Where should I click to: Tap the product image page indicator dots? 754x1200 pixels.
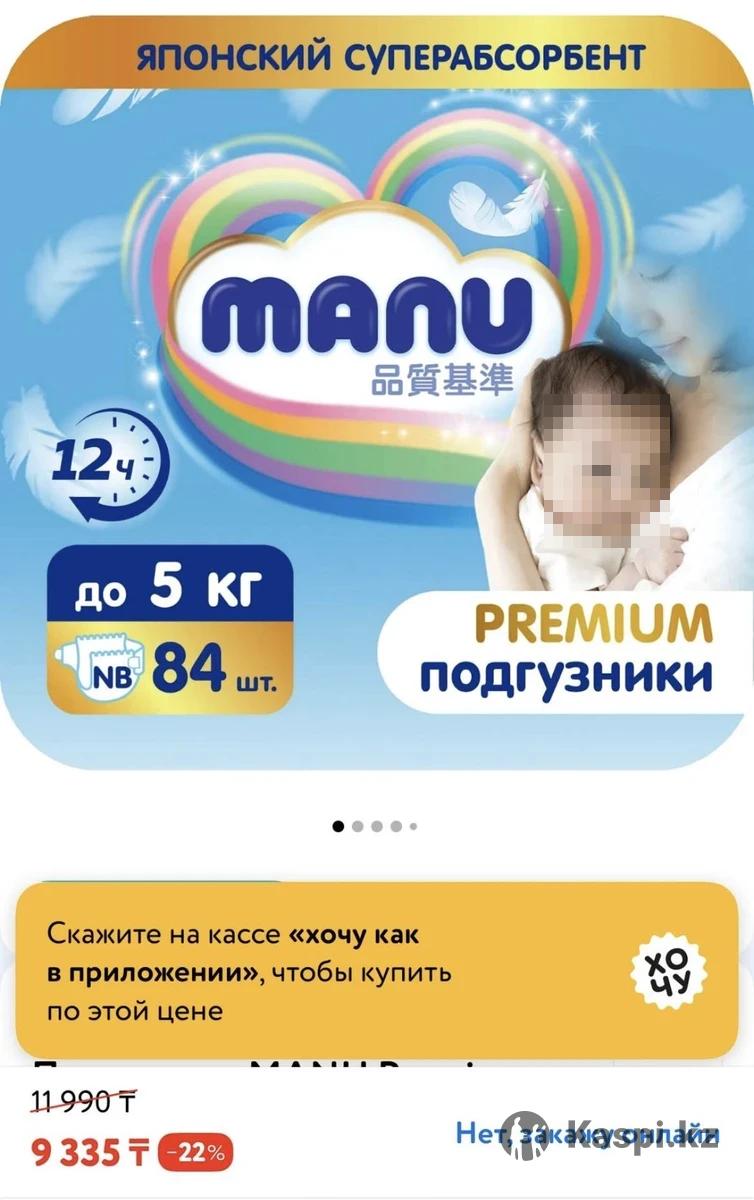[375, 826]
